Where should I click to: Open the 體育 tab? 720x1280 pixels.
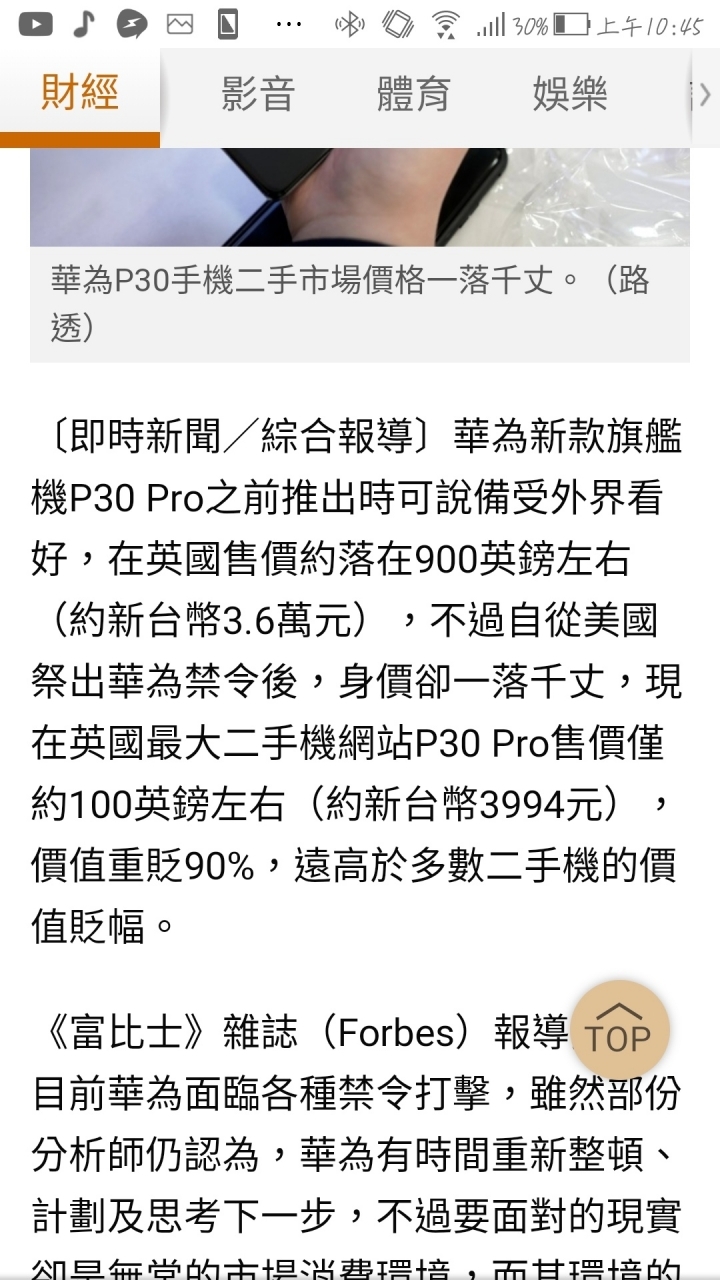coord(413,94)
